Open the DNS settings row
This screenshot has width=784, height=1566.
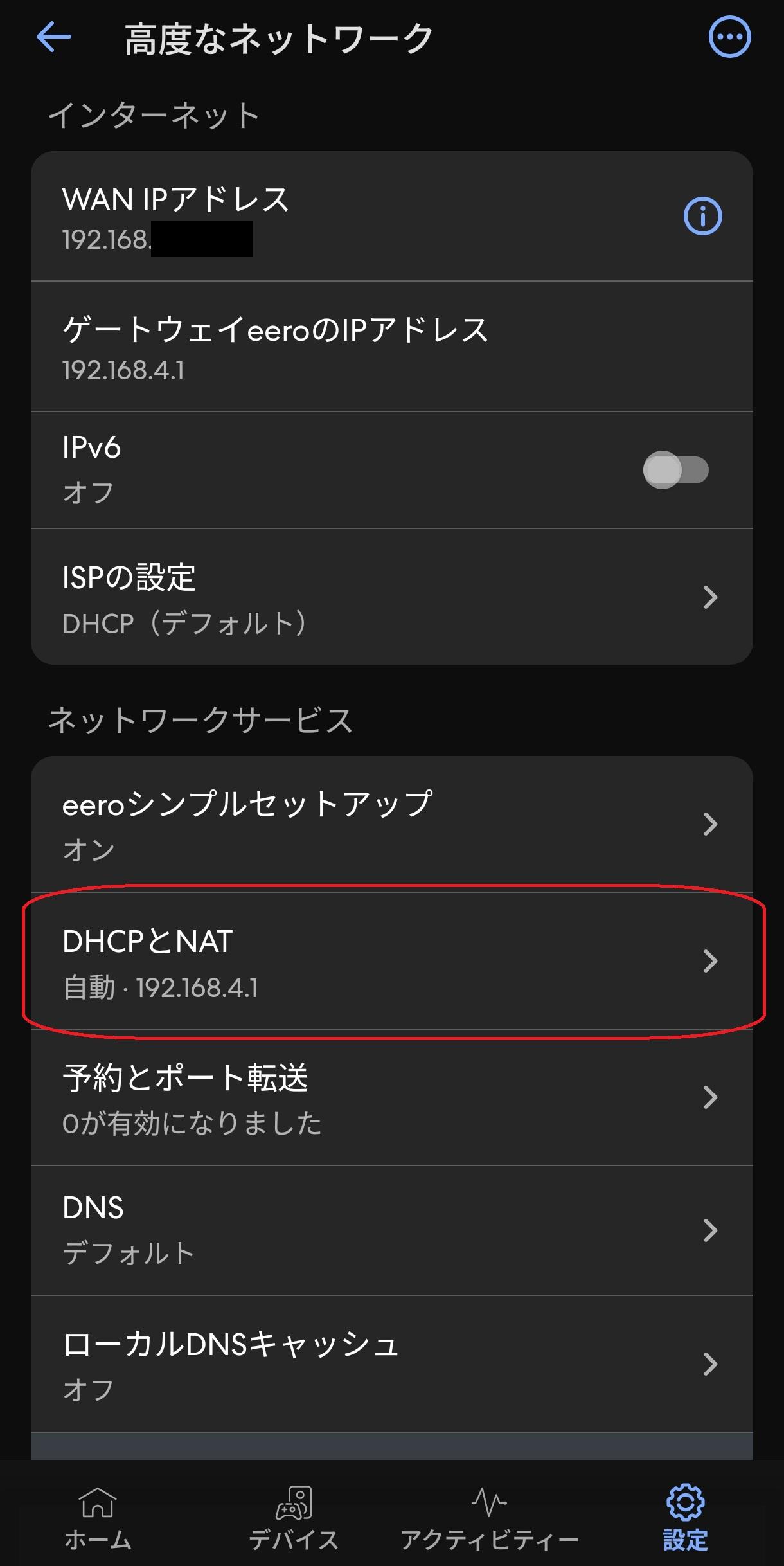(x=391, y=1230)
